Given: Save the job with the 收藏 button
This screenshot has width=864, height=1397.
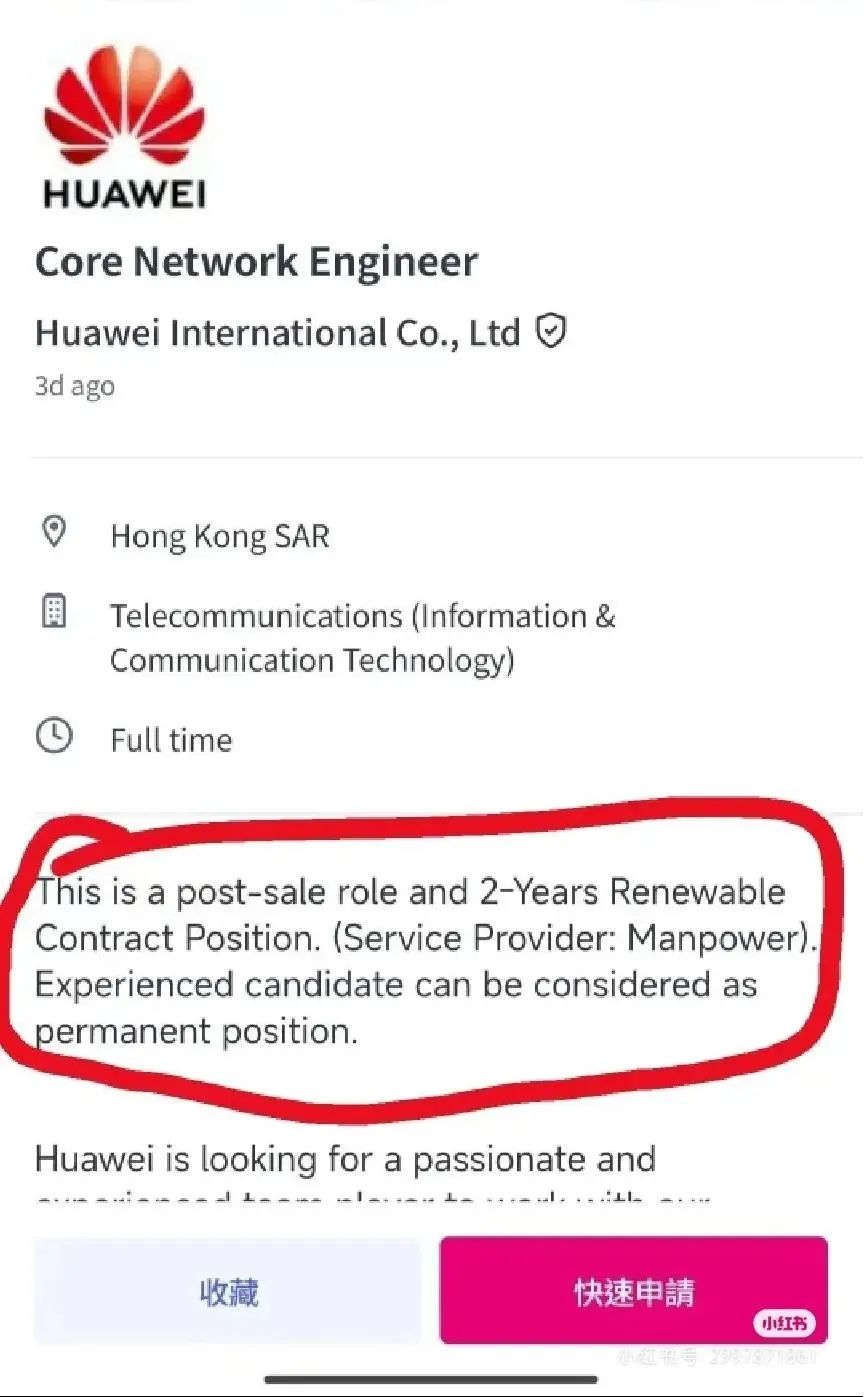Looking at the screenshot, I should [228, 1291].
